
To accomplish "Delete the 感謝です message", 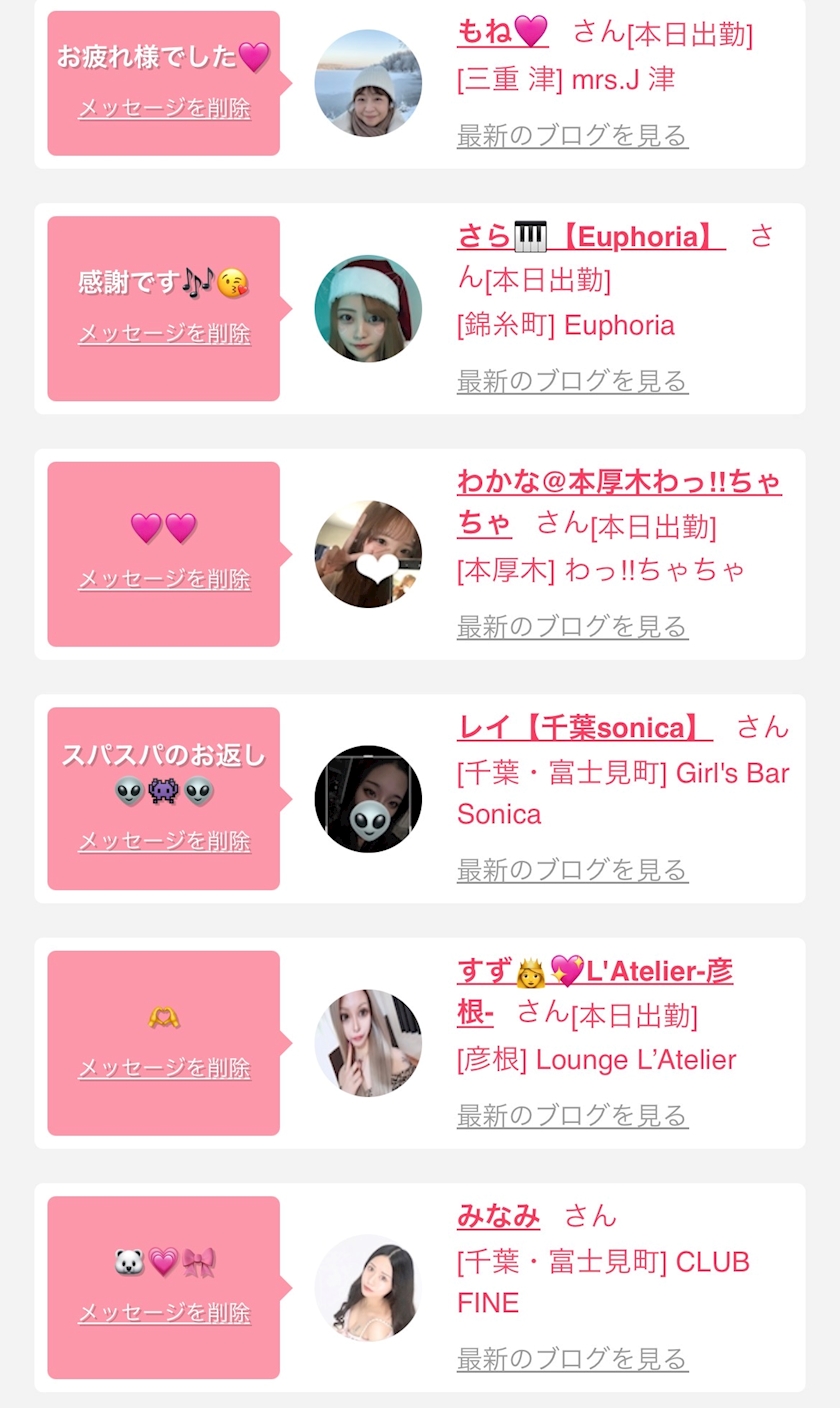I will pos(164,333).
